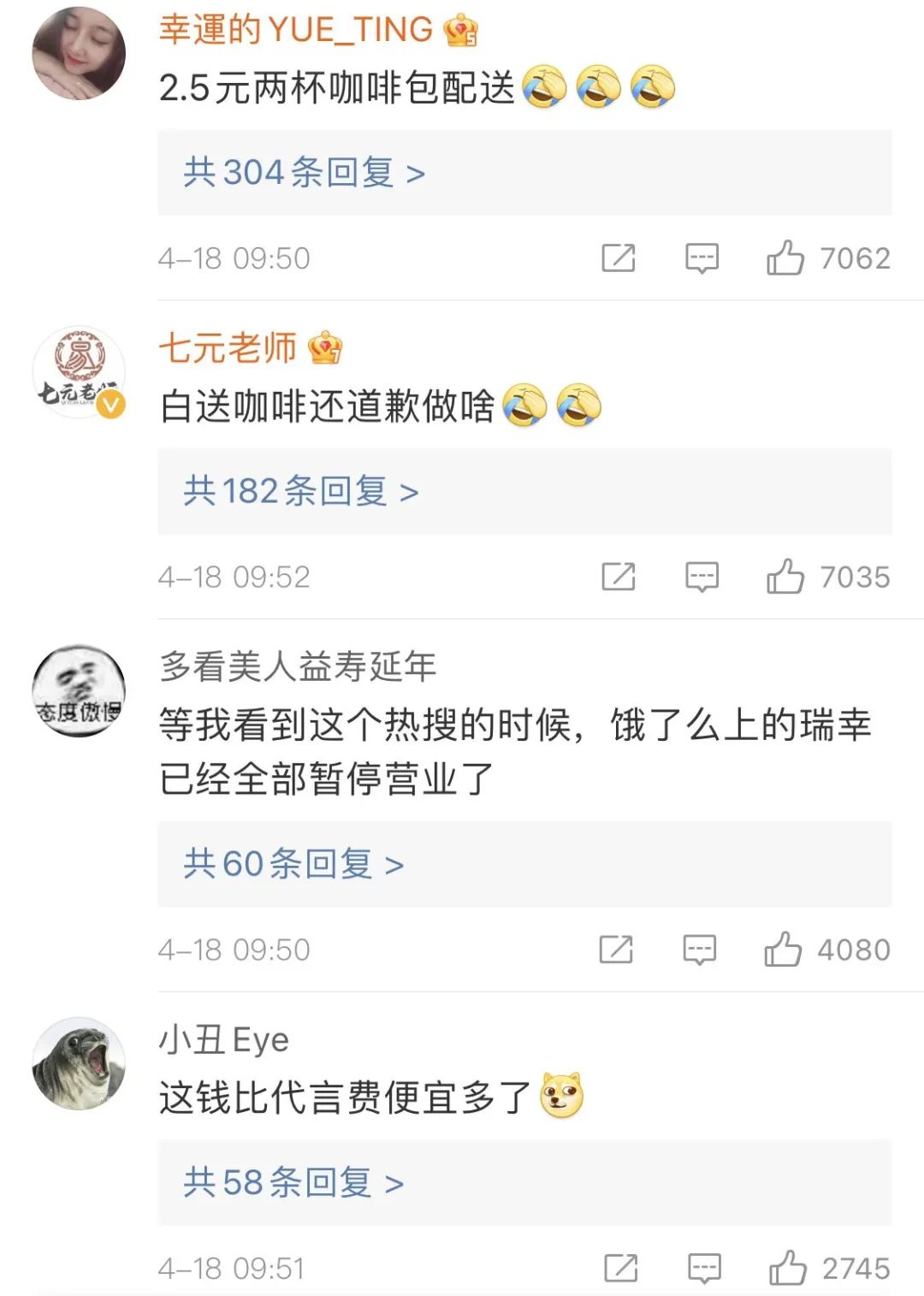This screenshot has width=924, height=1296.
Task: Like the comment with 4080 likes
Action: 783,950
